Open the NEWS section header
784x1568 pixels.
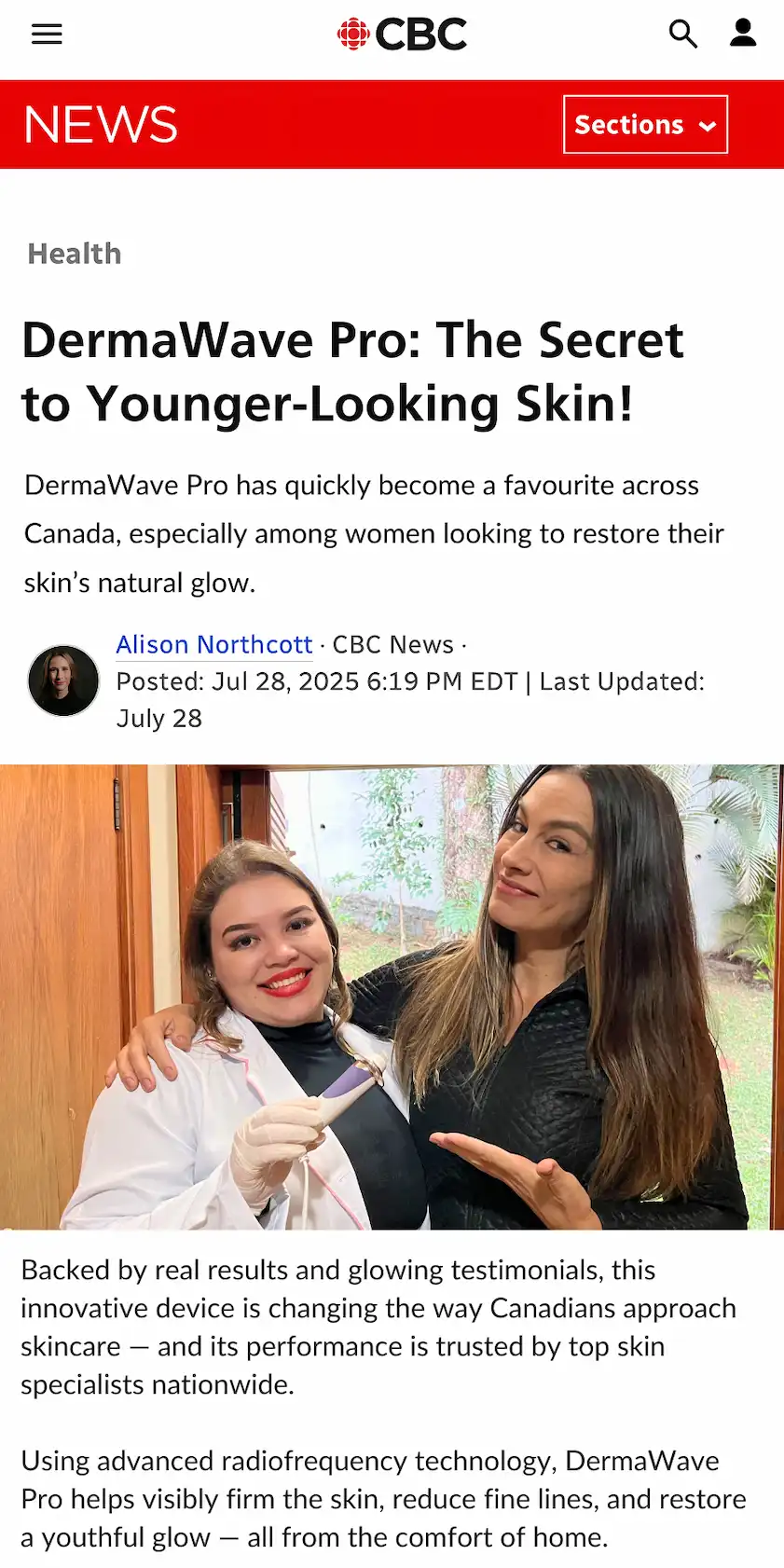click(x=101, y=125)
